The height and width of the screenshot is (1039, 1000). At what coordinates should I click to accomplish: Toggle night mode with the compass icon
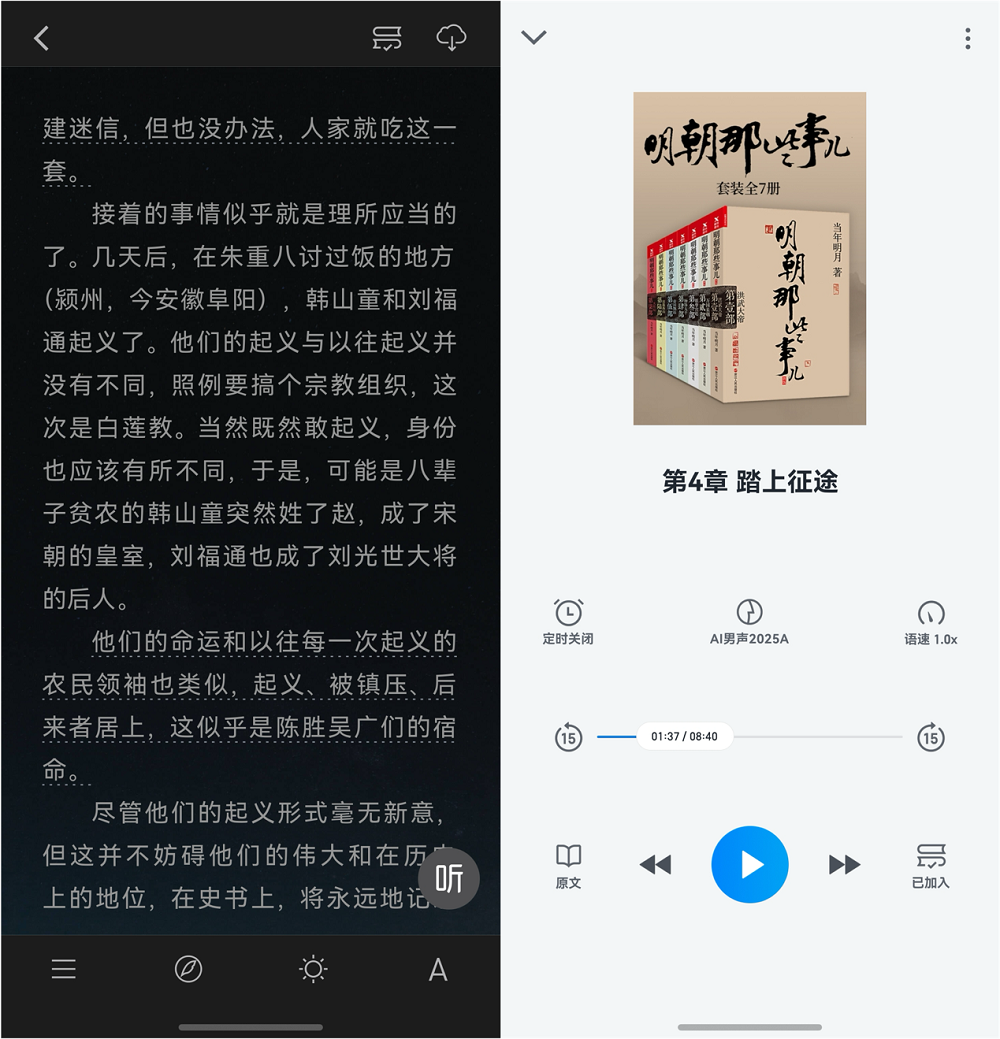point(188,968)
